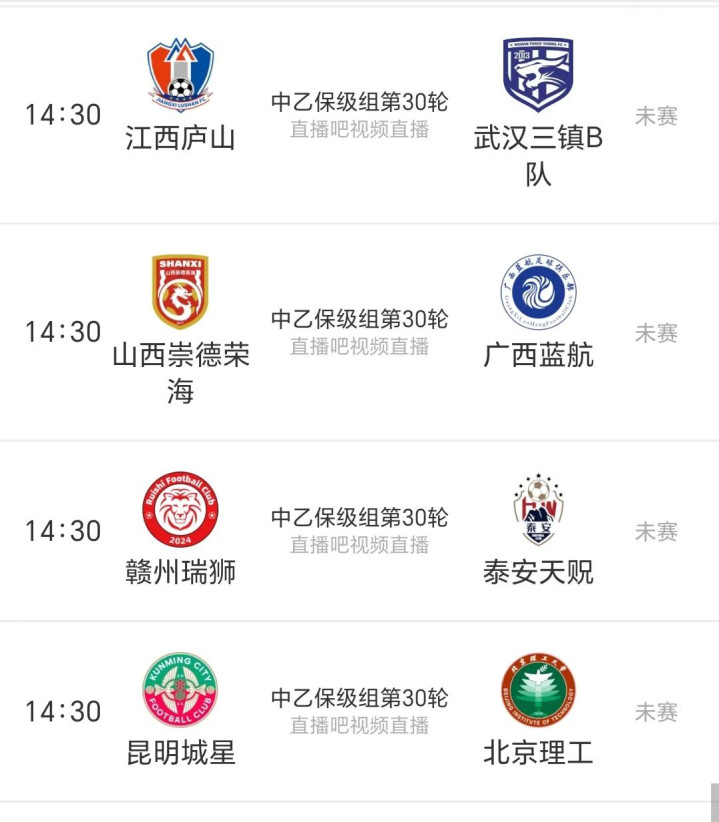Open the 赣州瑞狮 vs 泰安天贶 match

[359, 517]
